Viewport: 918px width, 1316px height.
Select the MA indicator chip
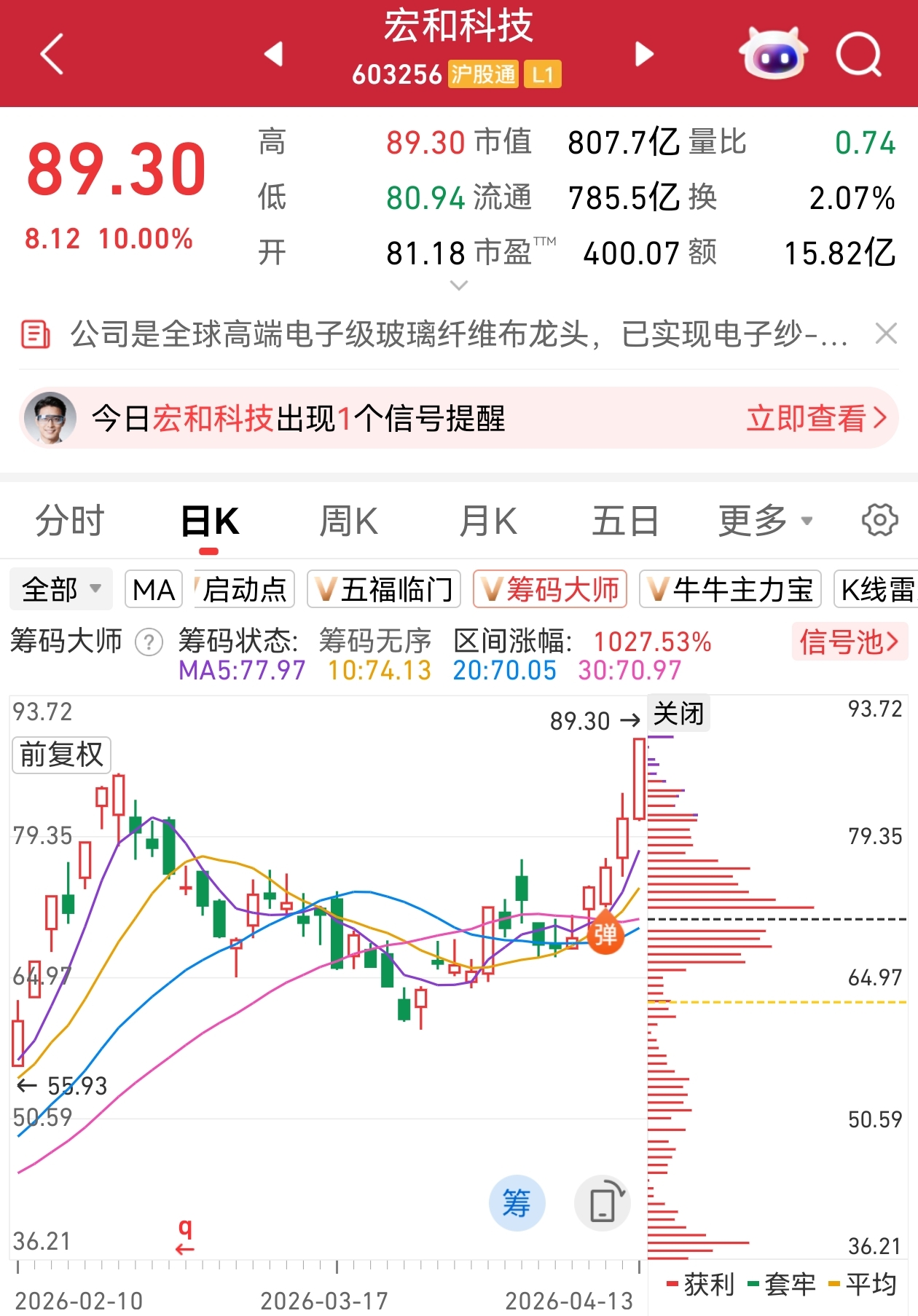(x=154, y=589)
